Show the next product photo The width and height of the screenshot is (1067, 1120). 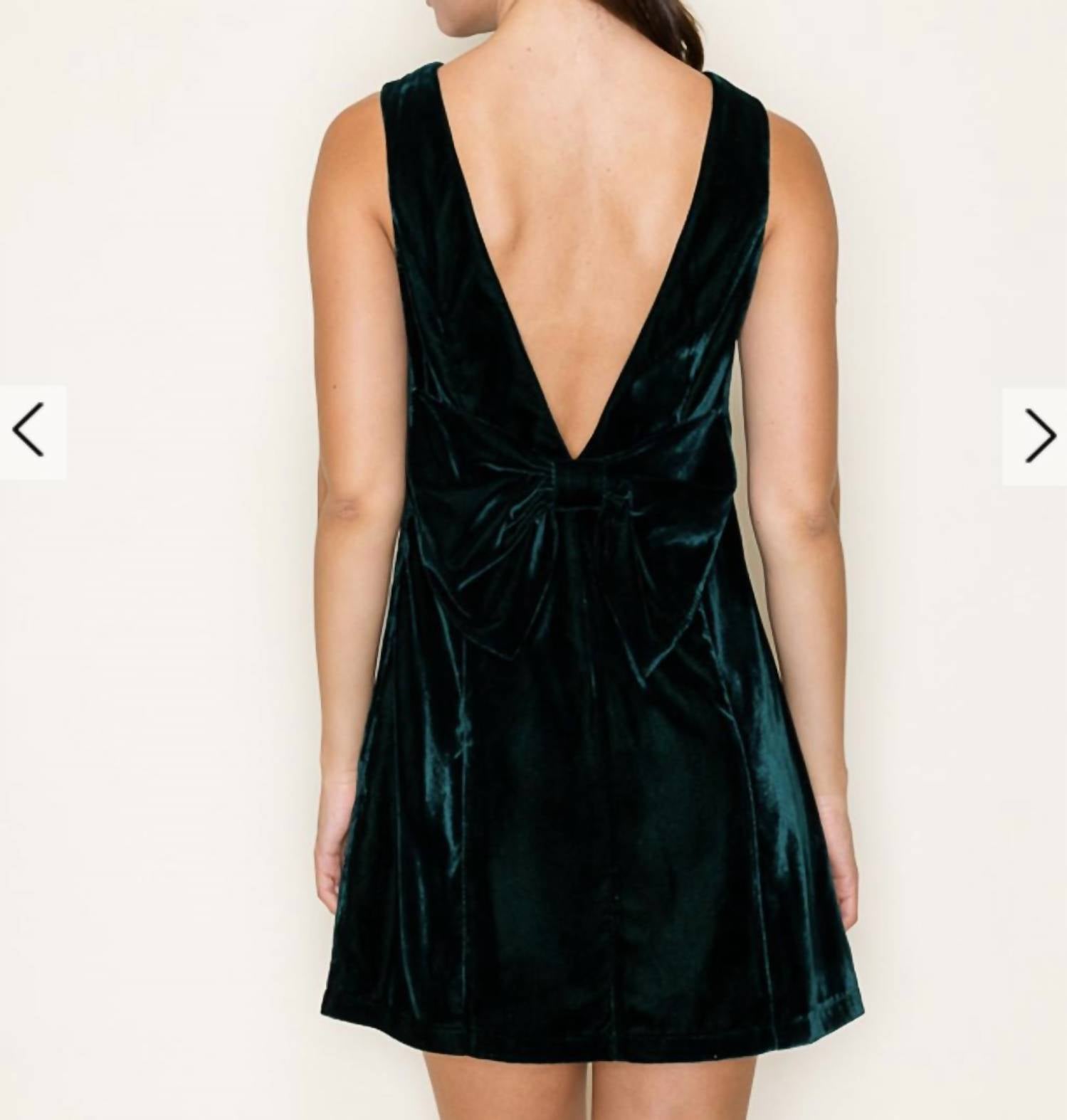point(1037,435)
